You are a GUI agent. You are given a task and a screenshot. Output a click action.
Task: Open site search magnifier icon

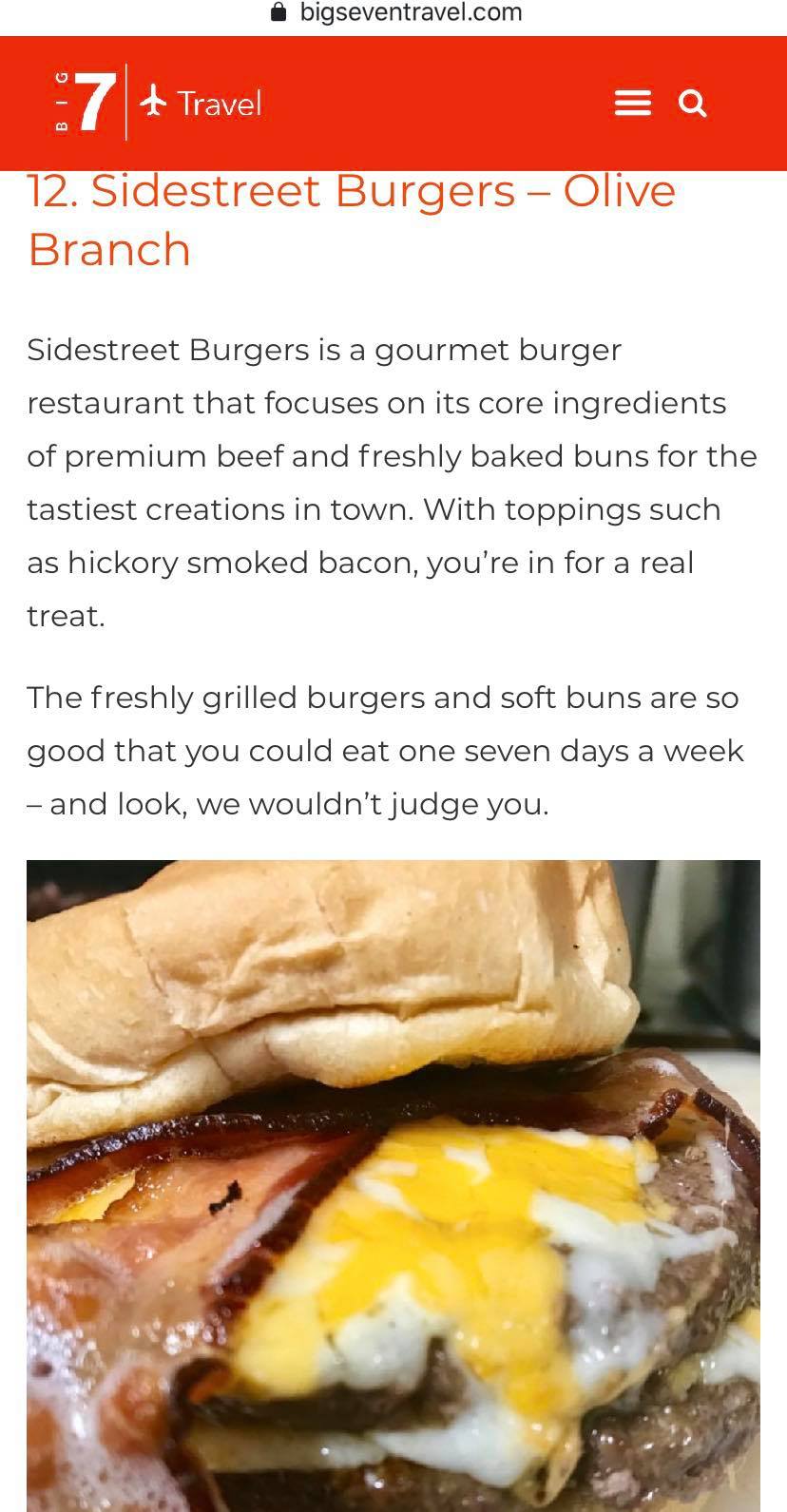coord(693,103)
